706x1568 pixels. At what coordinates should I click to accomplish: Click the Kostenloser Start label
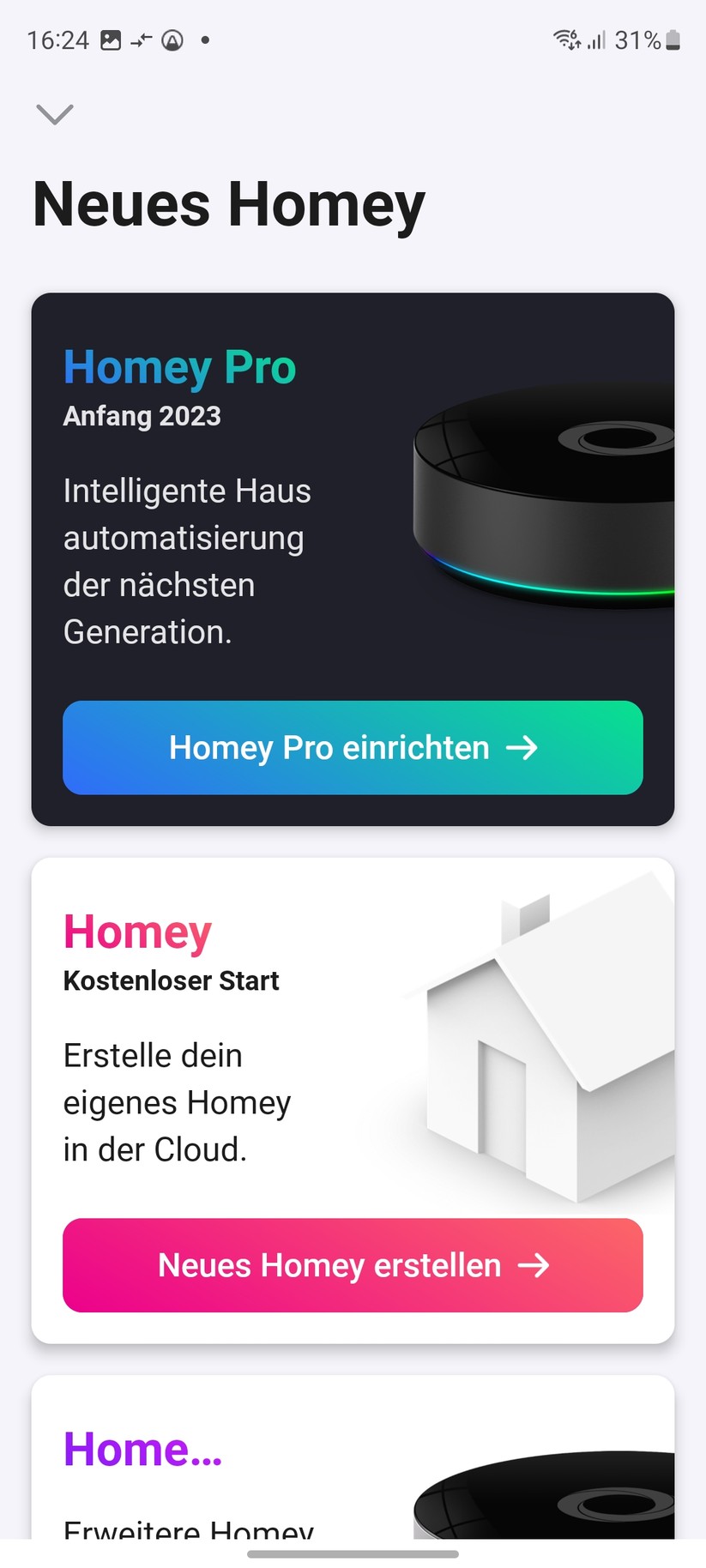171,980
